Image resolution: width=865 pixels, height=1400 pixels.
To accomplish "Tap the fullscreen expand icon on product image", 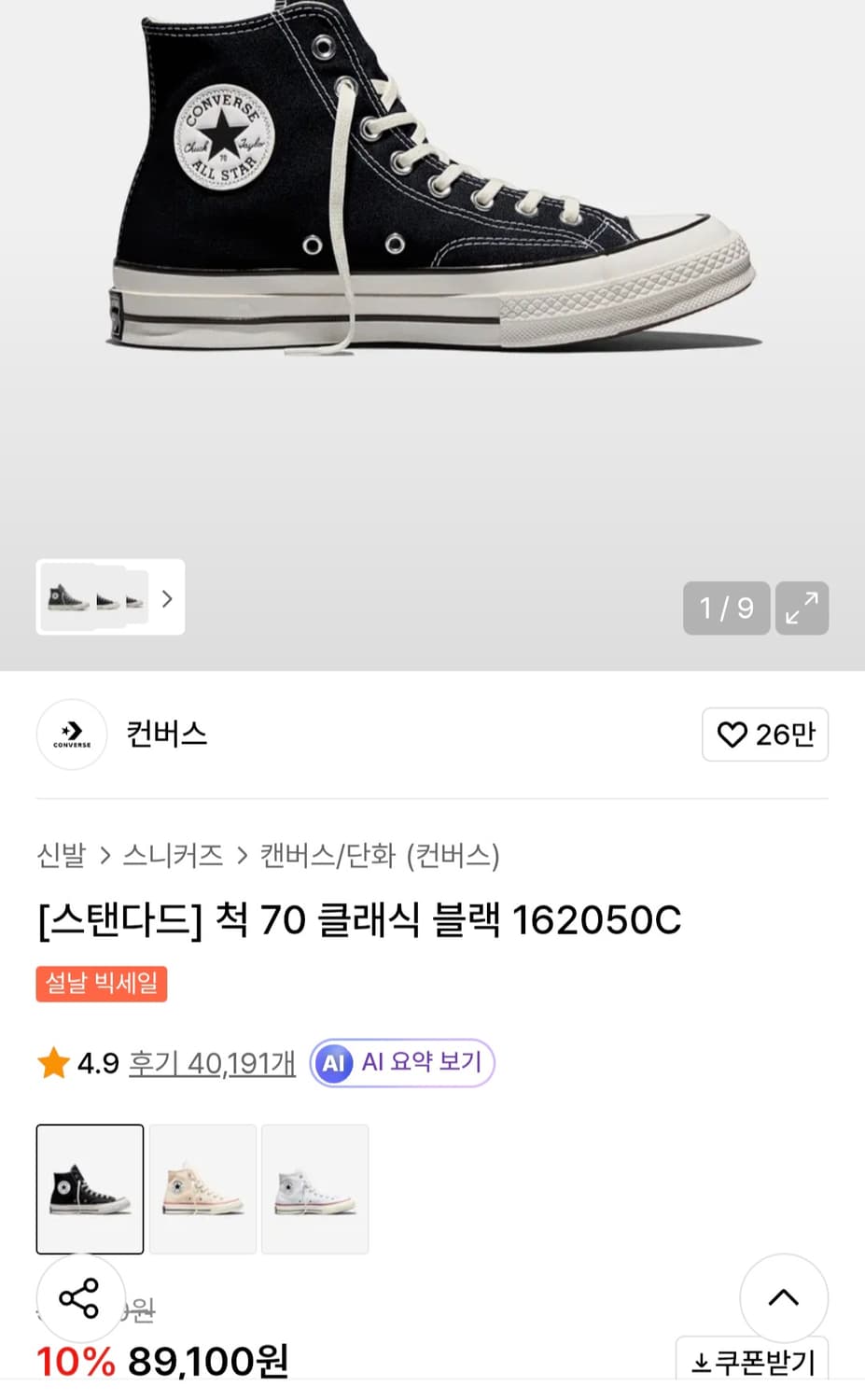I will point(802,608).
